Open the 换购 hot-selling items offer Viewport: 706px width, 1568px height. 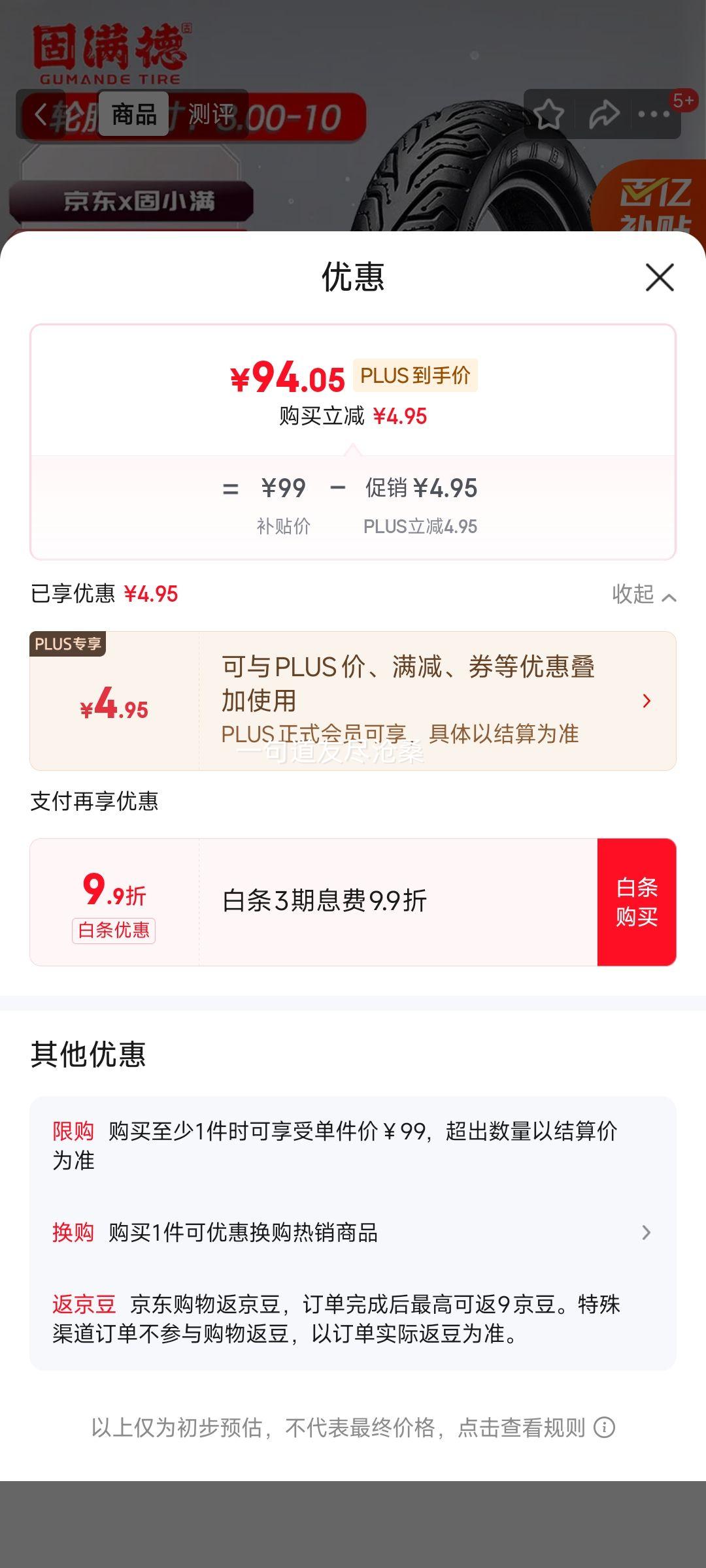[353, 1233]
